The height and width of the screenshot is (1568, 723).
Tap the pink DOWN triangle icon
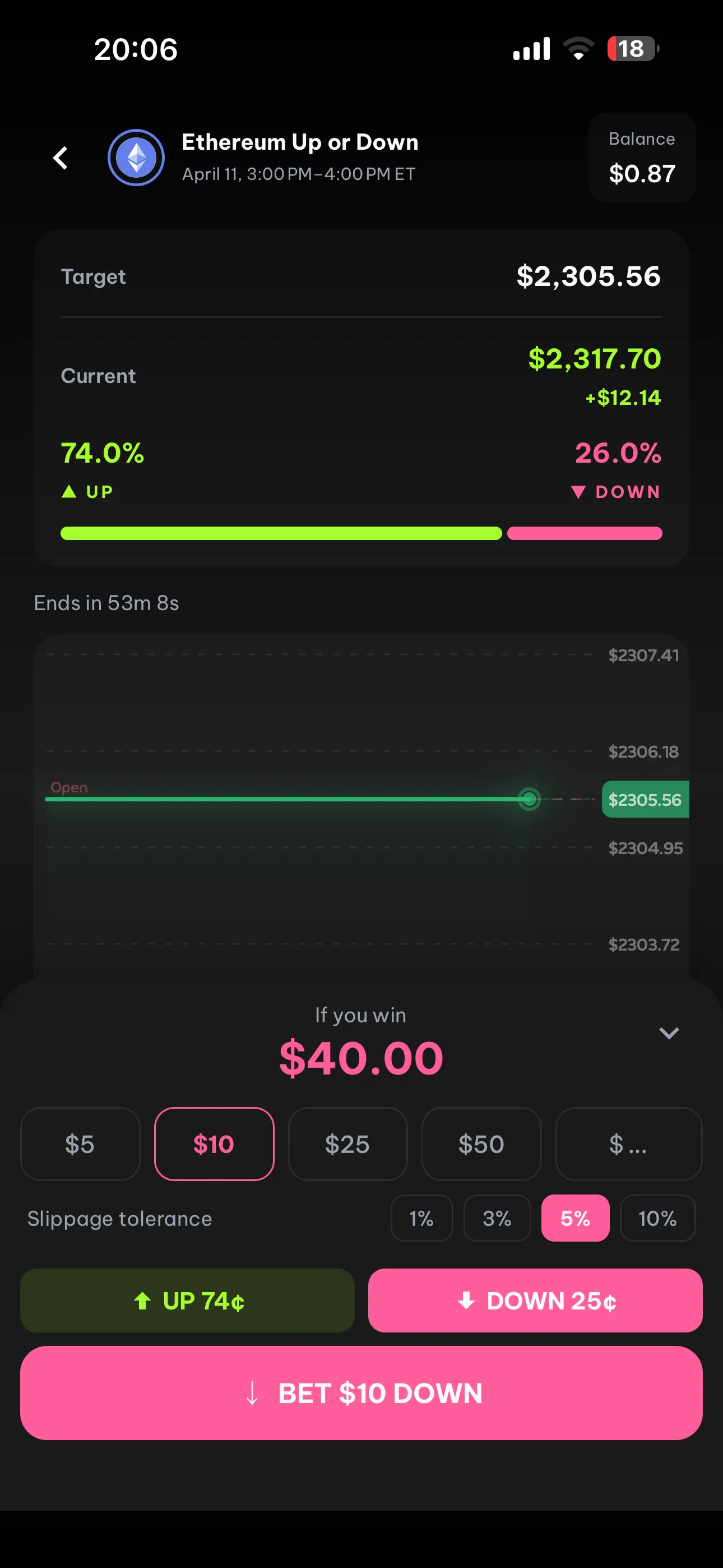[x=578, y=491]
